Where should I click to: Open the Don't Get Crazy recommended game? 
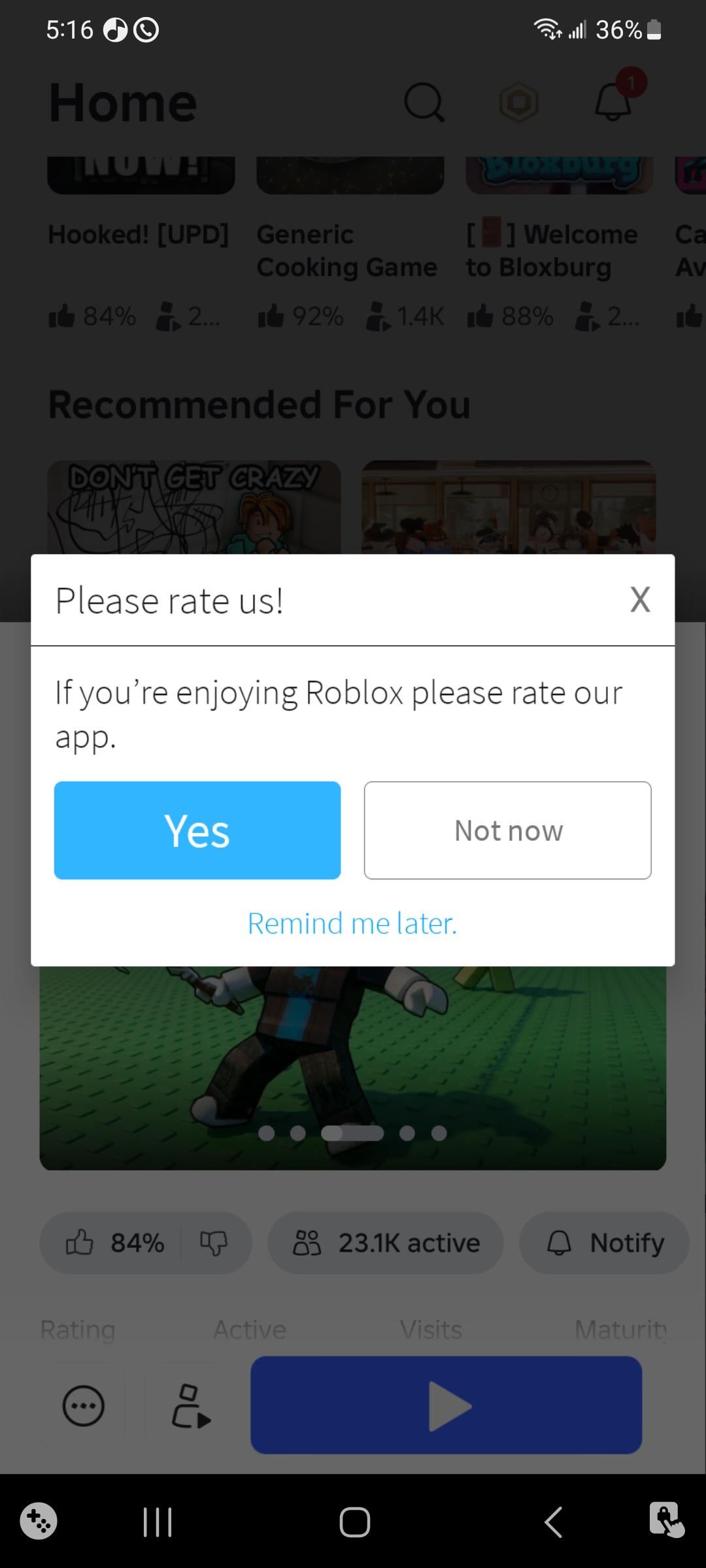point(193,506)
